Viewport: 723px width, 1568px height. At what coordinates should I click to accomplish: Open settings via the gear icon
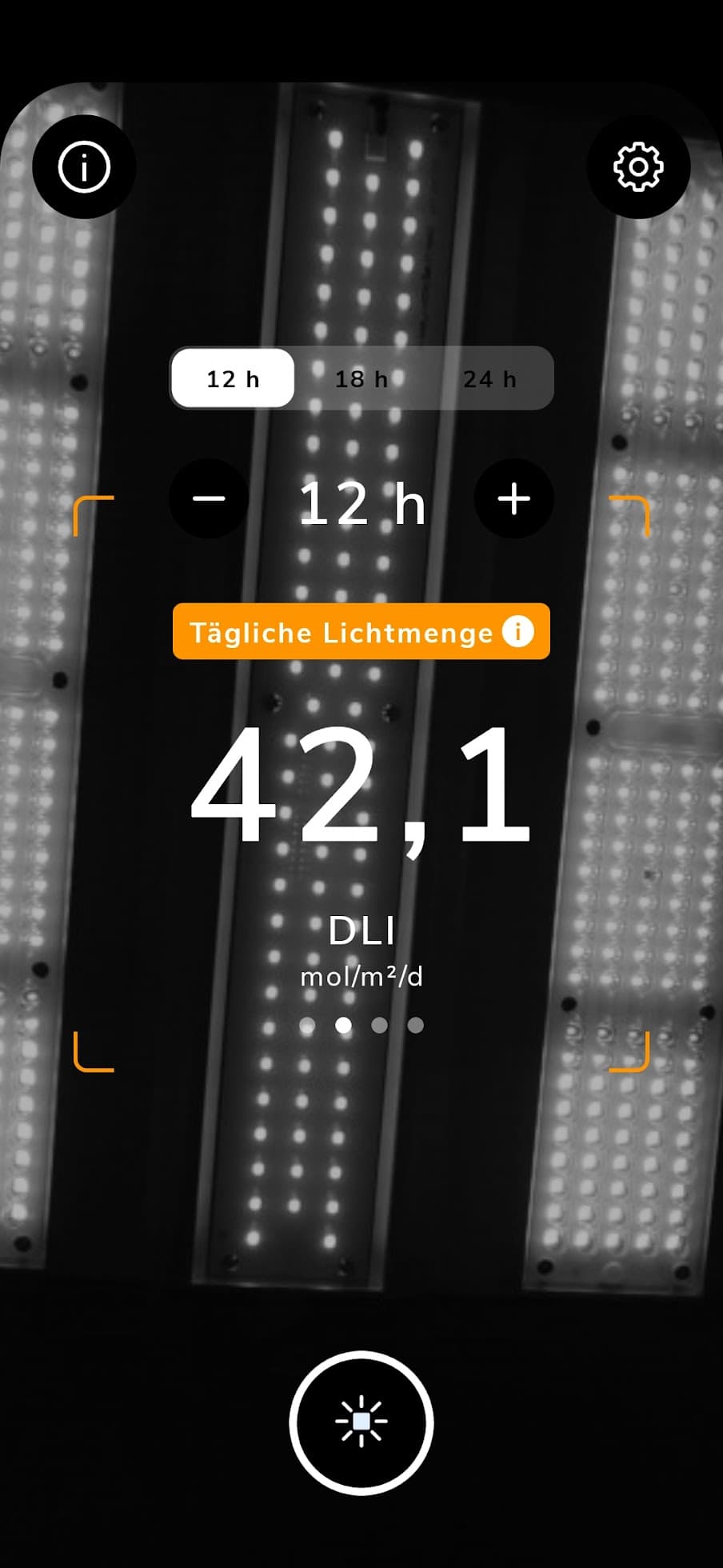(x=638, y=166)
